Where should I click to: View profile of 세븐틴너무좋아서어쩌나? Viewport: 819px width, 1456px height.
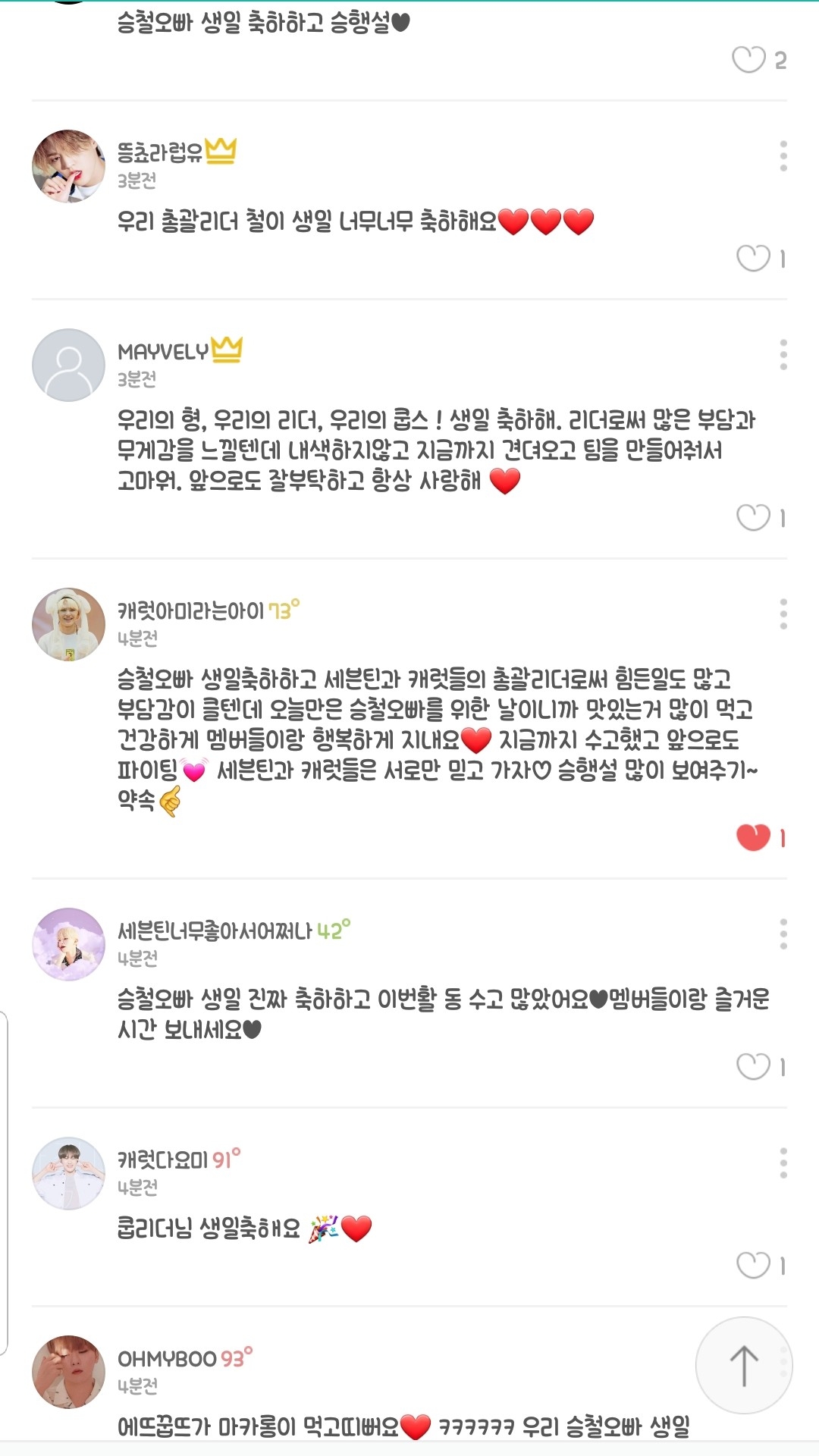coord(68,944)
